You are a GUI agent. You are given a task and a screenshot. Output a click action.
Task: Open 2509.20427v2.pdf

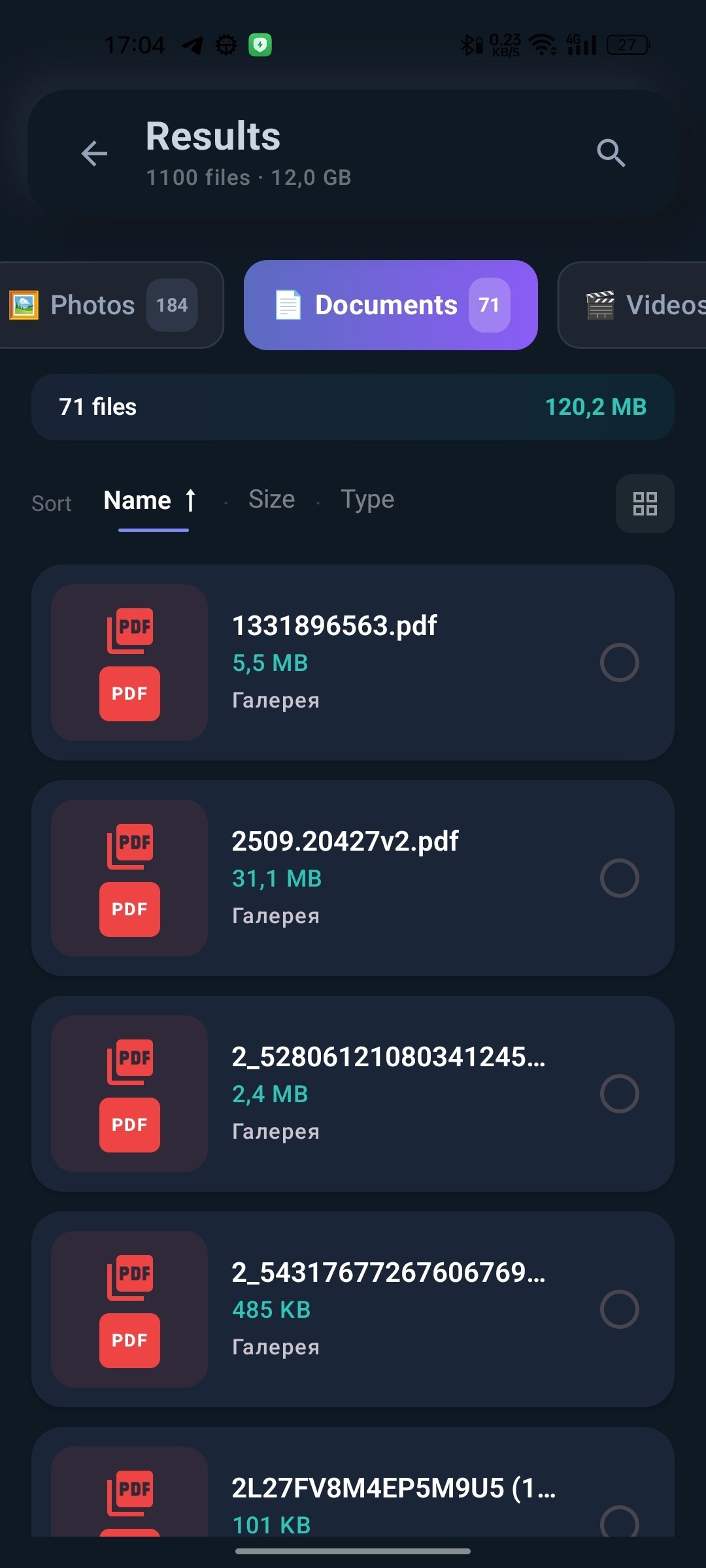coord(353,878)
